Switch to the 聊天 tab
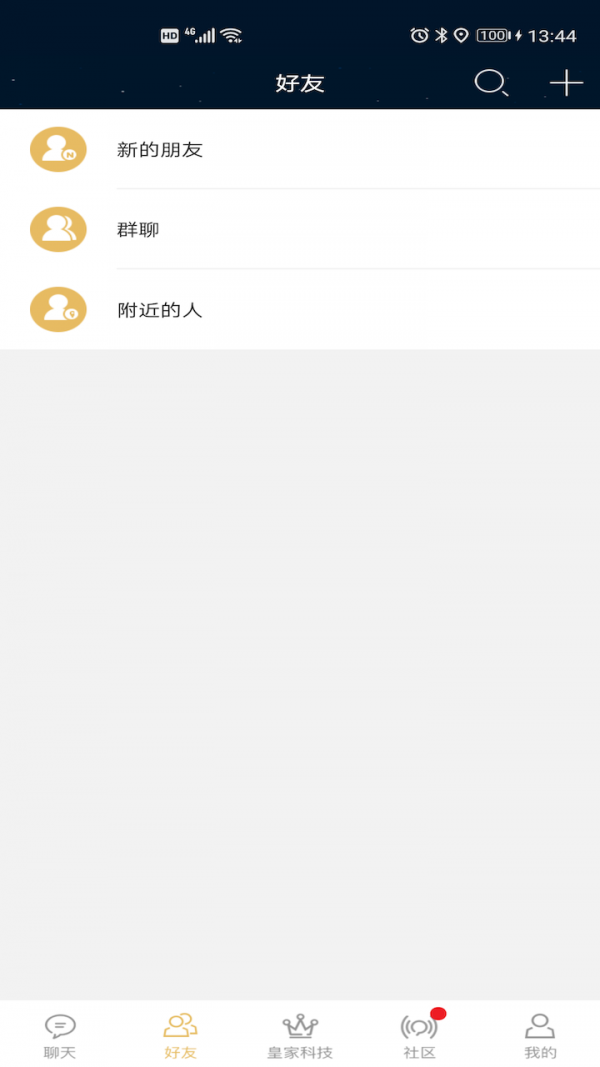The image size is (600, 1067). pos(60,1036)
